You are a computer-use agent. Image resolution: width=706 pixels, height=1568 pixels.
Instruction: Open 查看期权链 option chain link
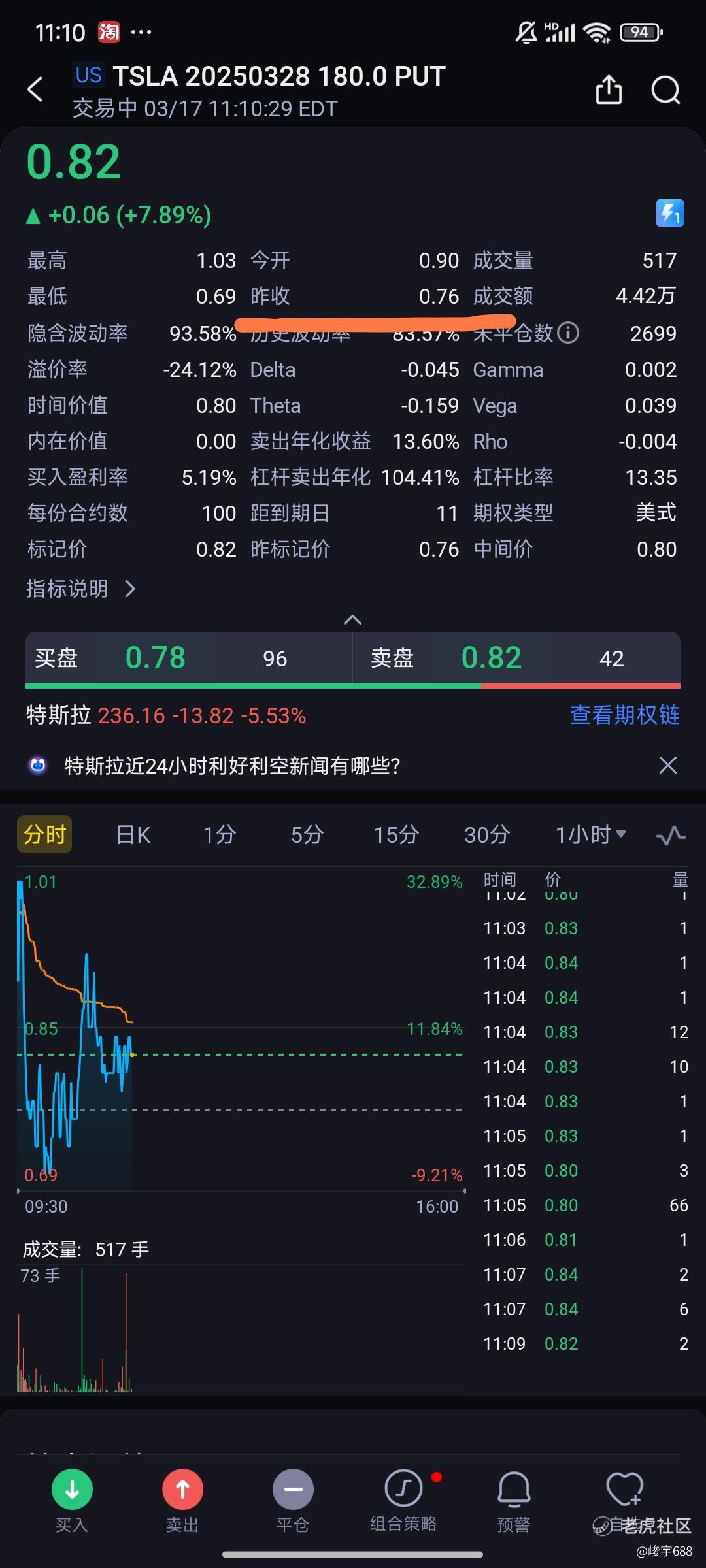(624, 715)
